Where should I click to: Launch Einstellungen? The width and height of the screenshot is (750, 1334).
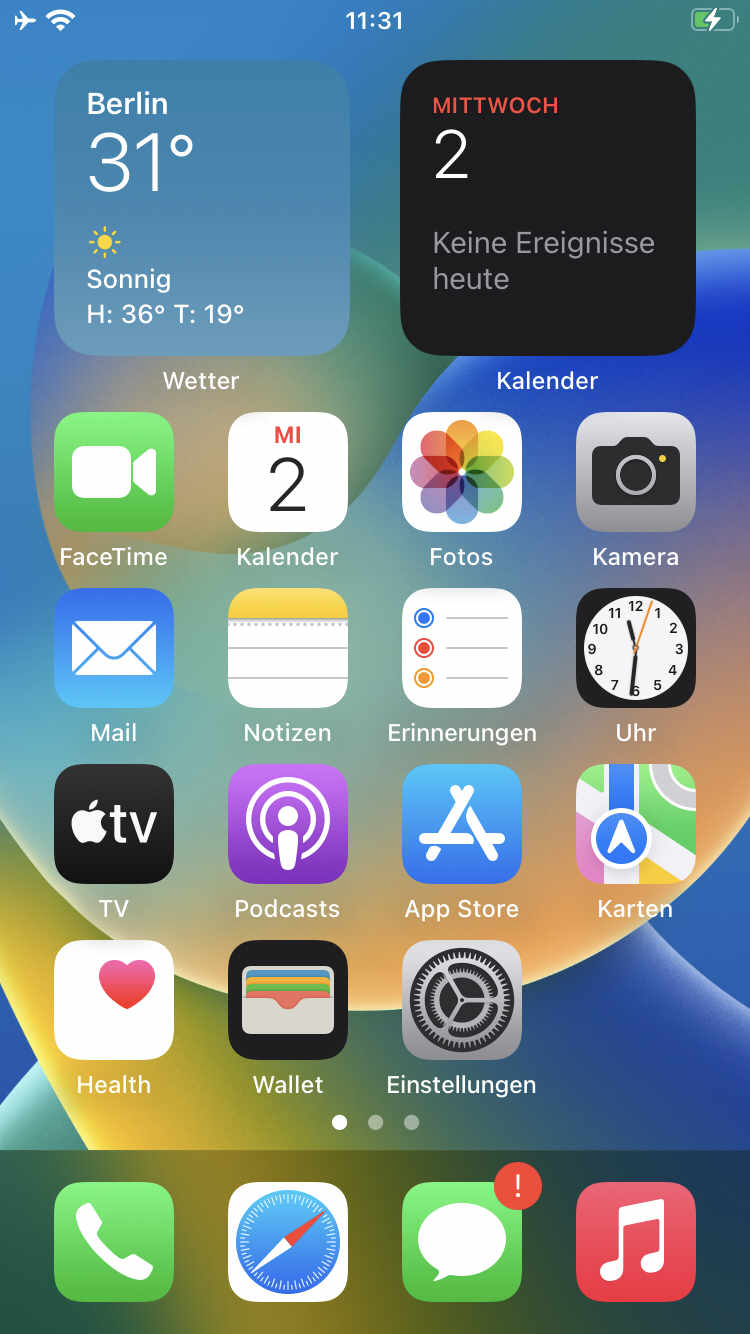[x=461, y=1000]
